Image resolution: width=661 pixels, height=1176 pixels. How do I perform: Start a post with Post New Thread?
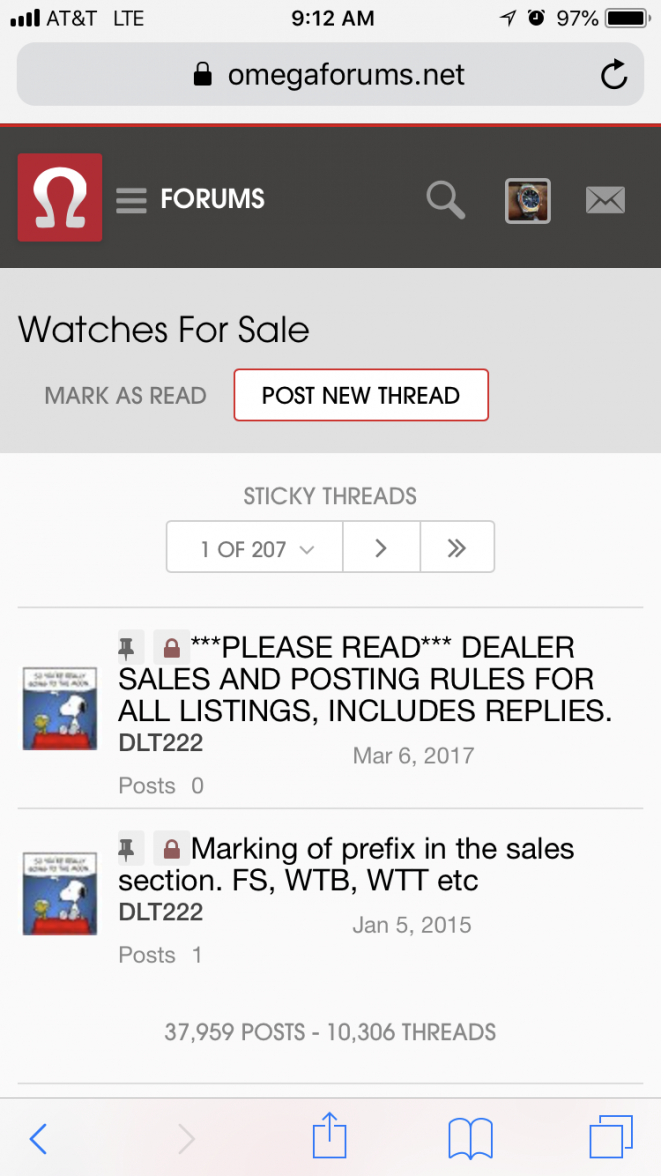361,395
